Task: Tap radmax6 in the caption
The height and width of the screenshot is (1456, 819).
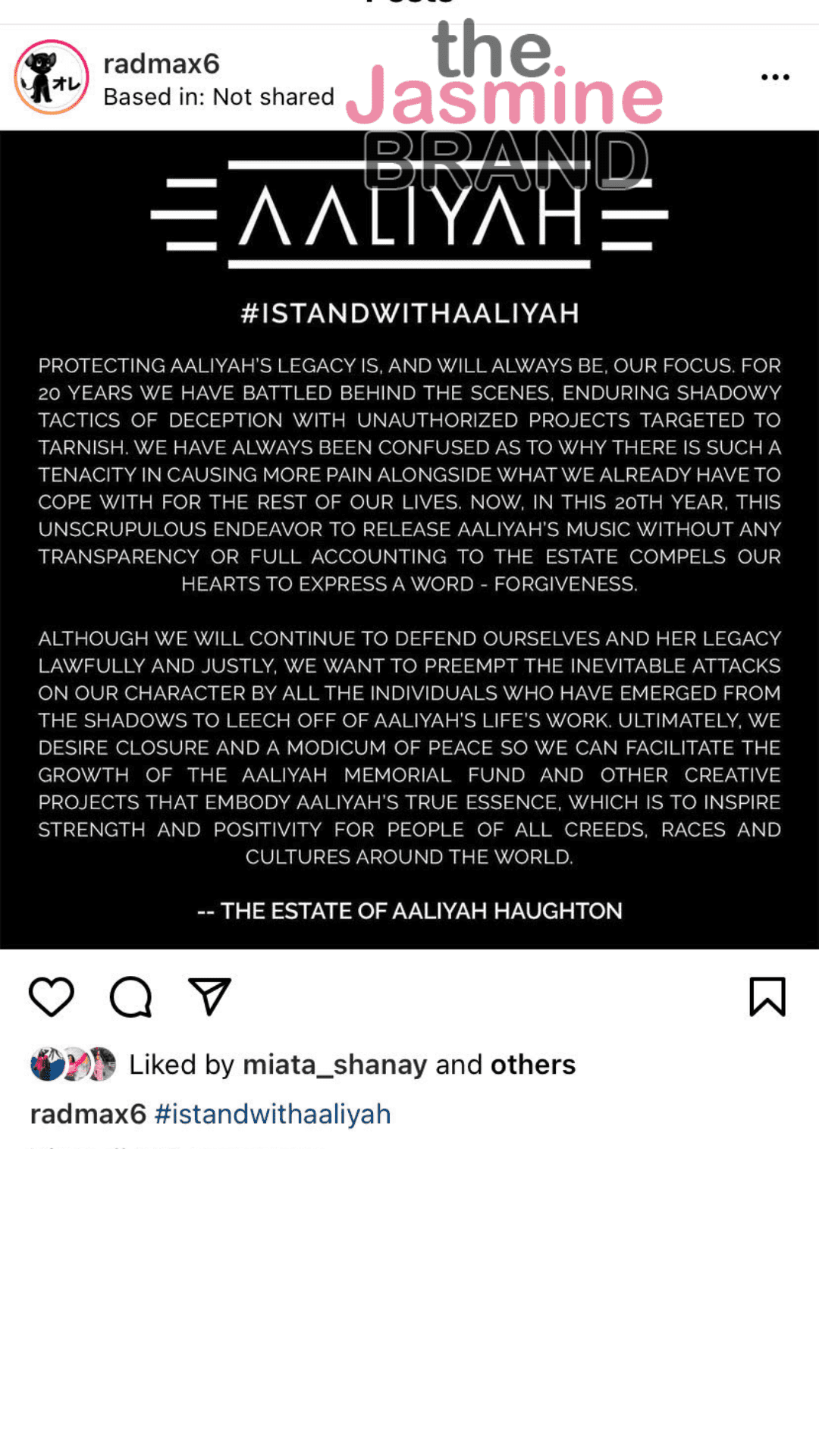Action: (88, 1114)
